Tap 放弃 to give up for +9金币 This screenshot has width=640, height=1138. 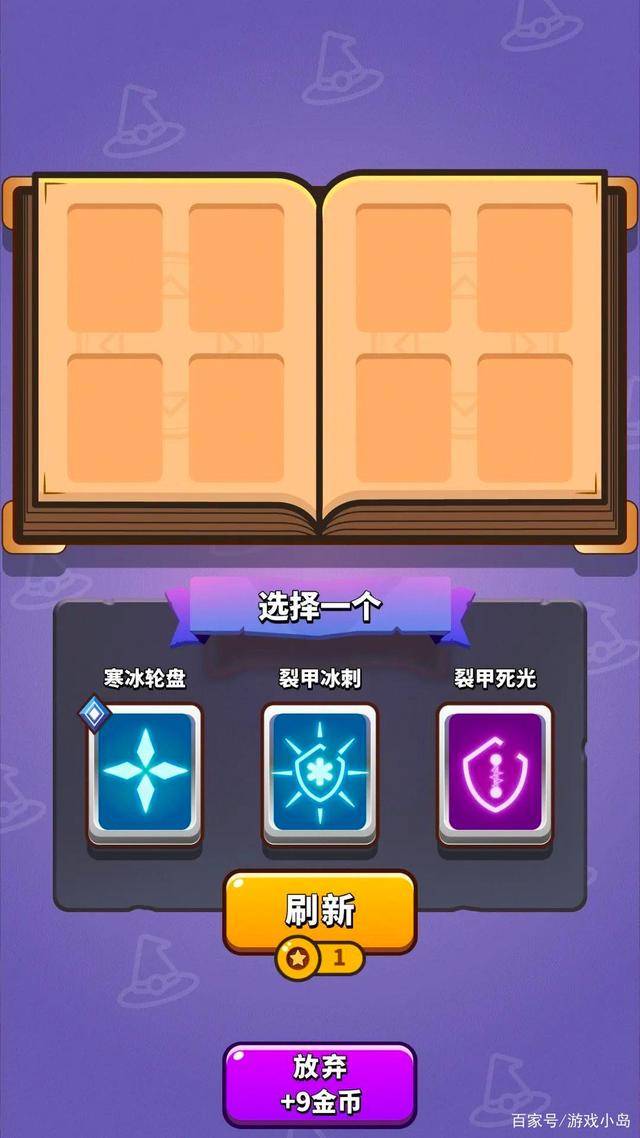(x=319, y=1085)
